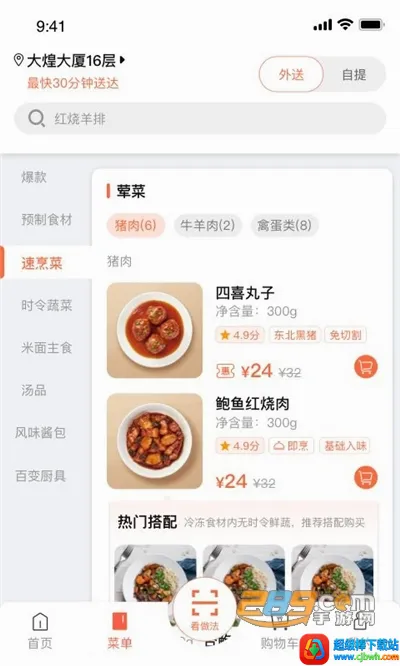Select the 外送 delivery option

pos(291,74)
